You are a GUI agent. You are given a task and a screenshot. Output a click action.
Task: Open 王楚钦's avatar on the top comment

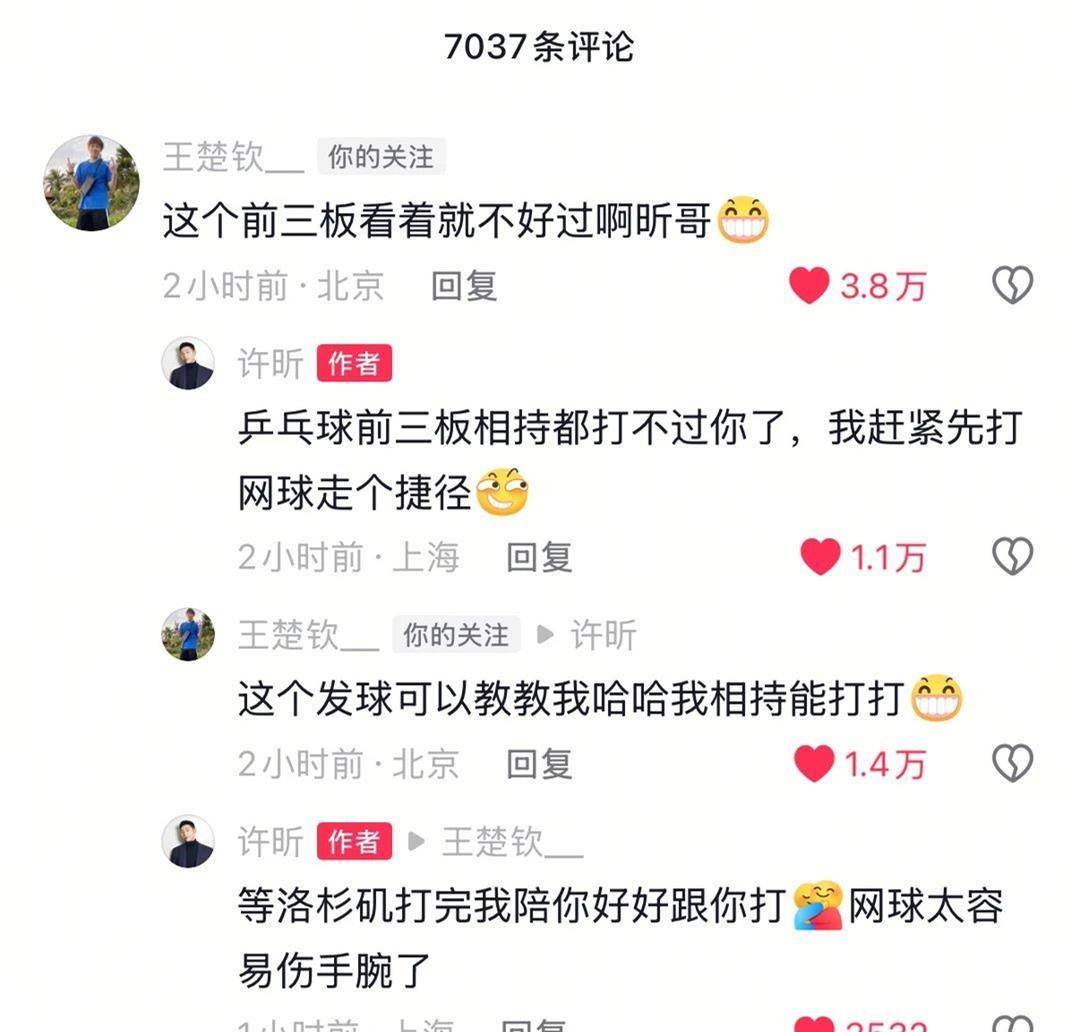(x=91, y=183)
